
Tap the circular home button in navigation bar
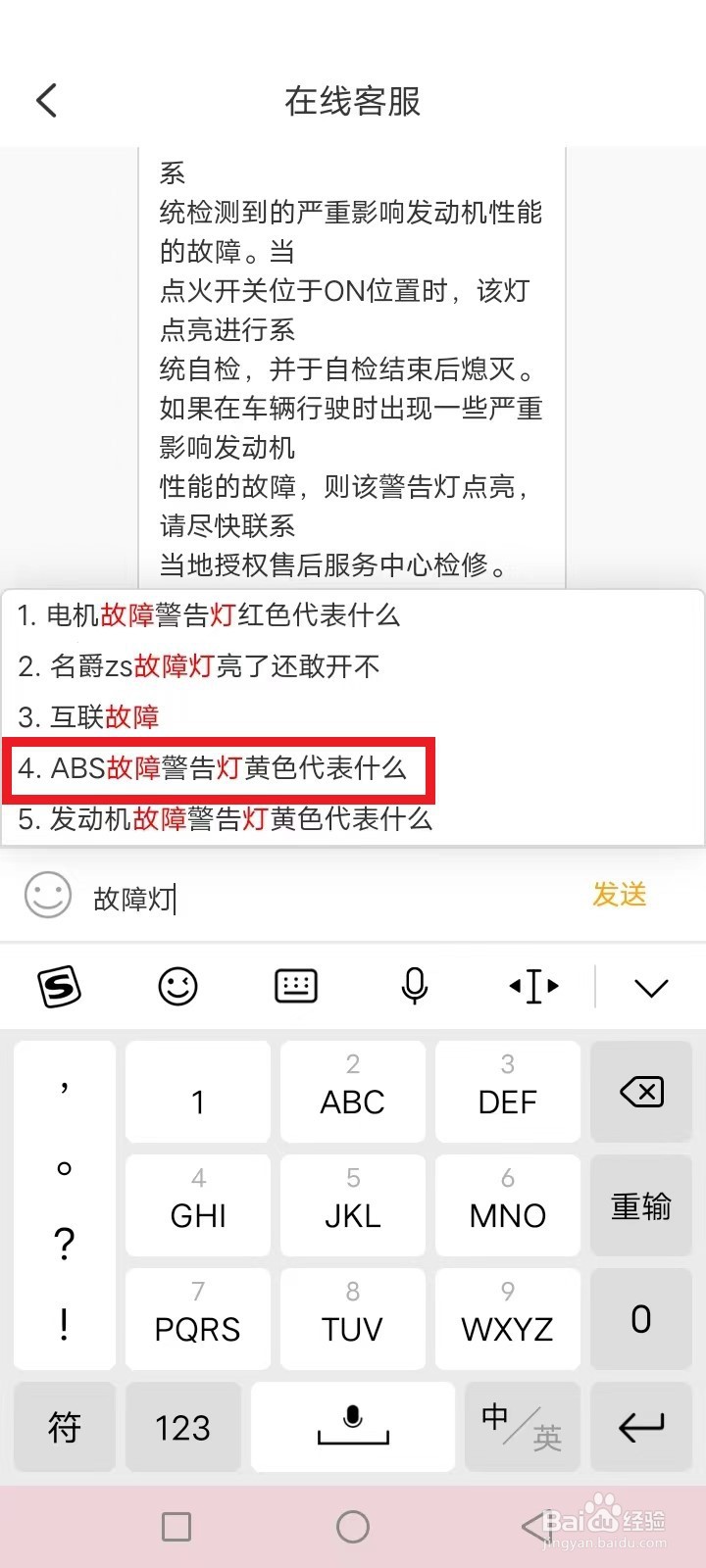click(353, 1526)
